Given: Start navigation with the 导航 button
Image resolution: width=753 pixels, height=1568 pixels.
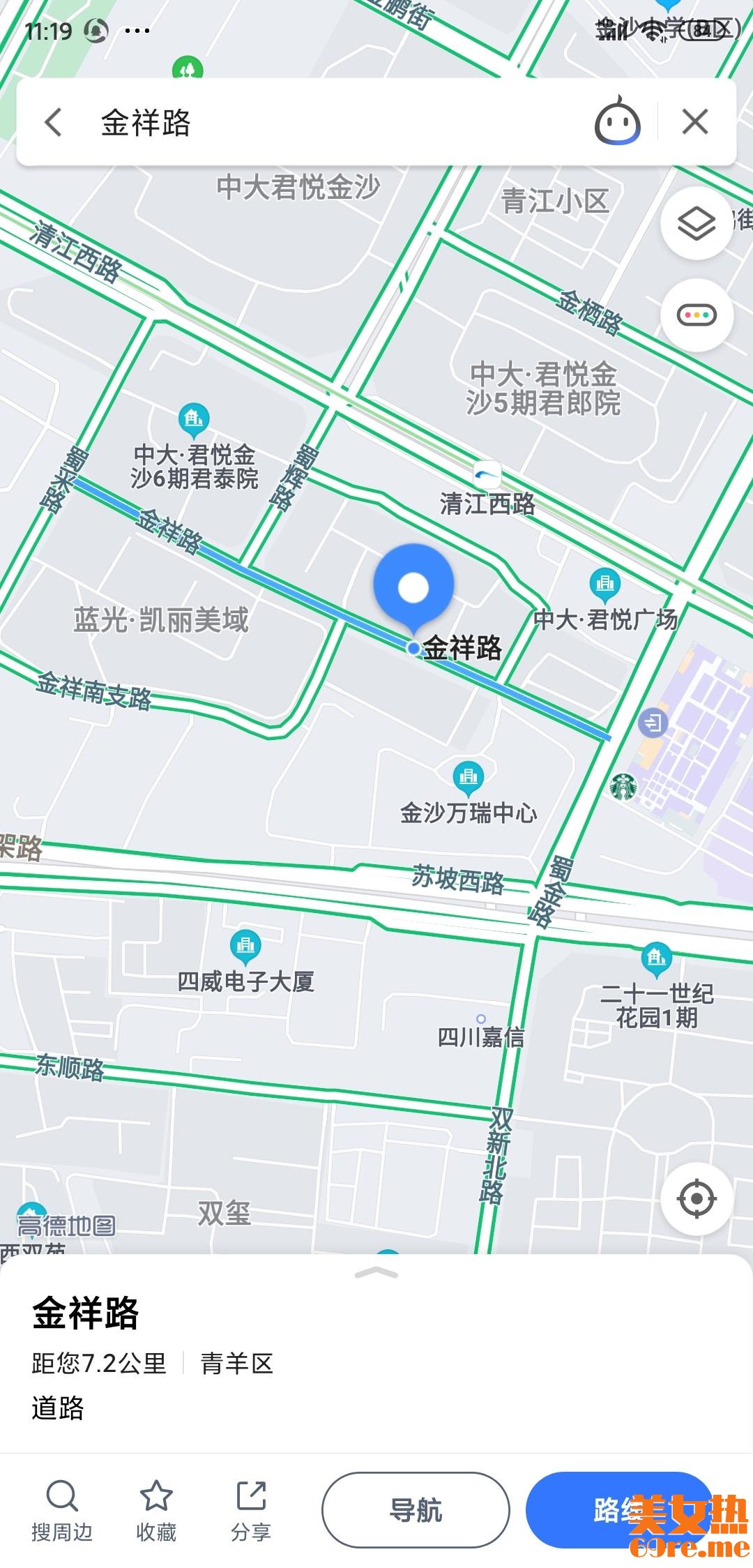Looking at the screenshot, I should pos(416,1510).
